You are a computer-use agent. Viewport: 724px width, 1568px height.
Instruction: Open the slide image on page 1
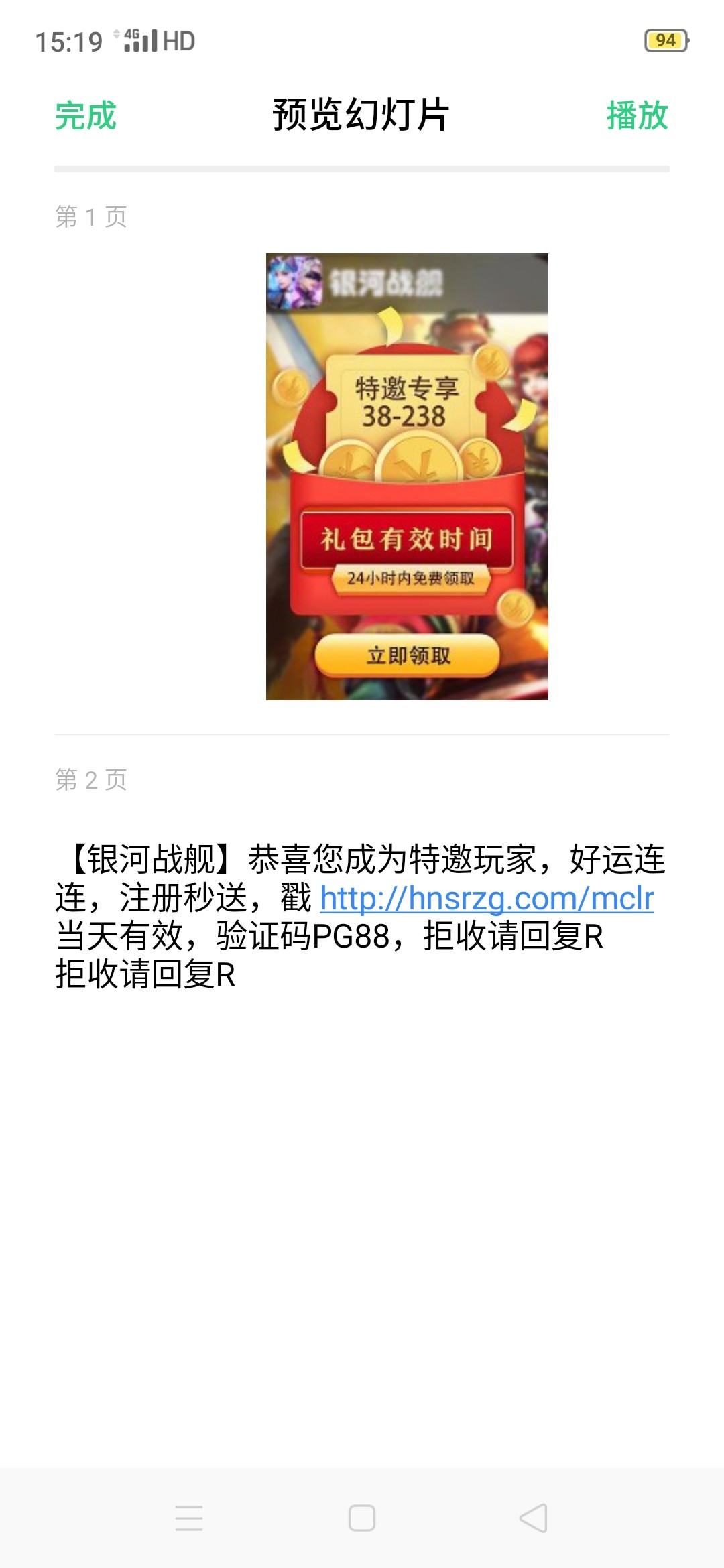tap(407, 476)
